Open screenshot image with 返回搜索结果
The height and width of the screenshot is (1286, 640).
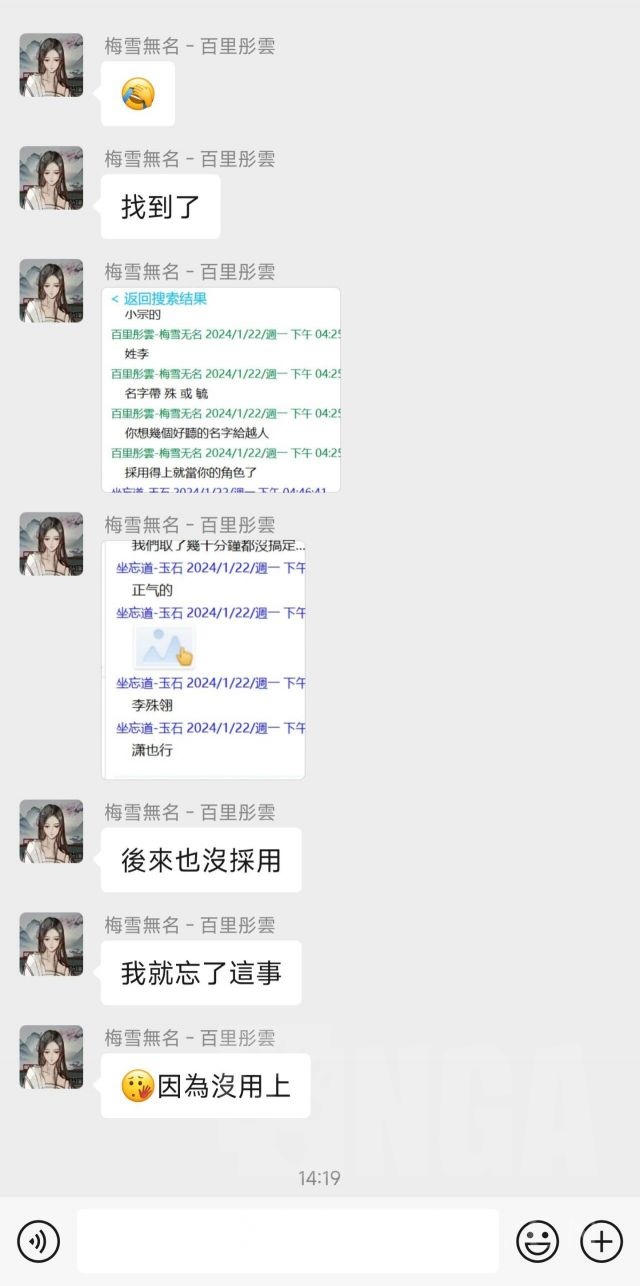(x=221, y=389)
